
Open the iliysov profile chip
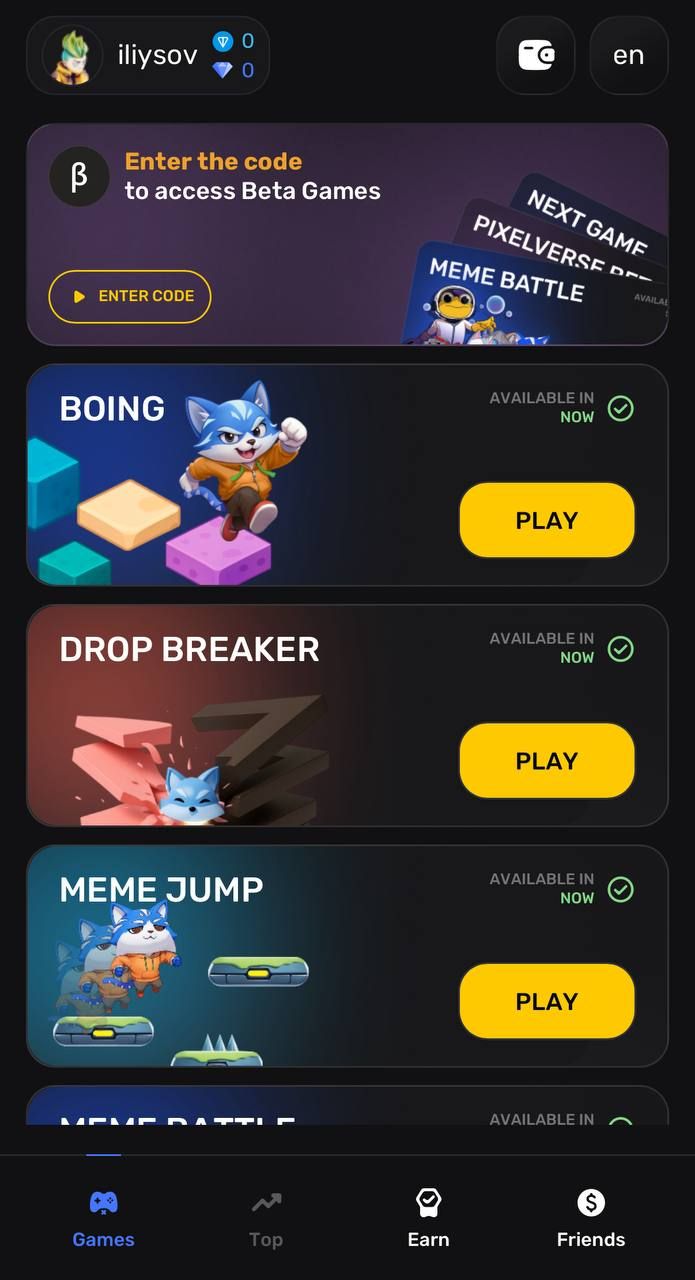point(148,56)
